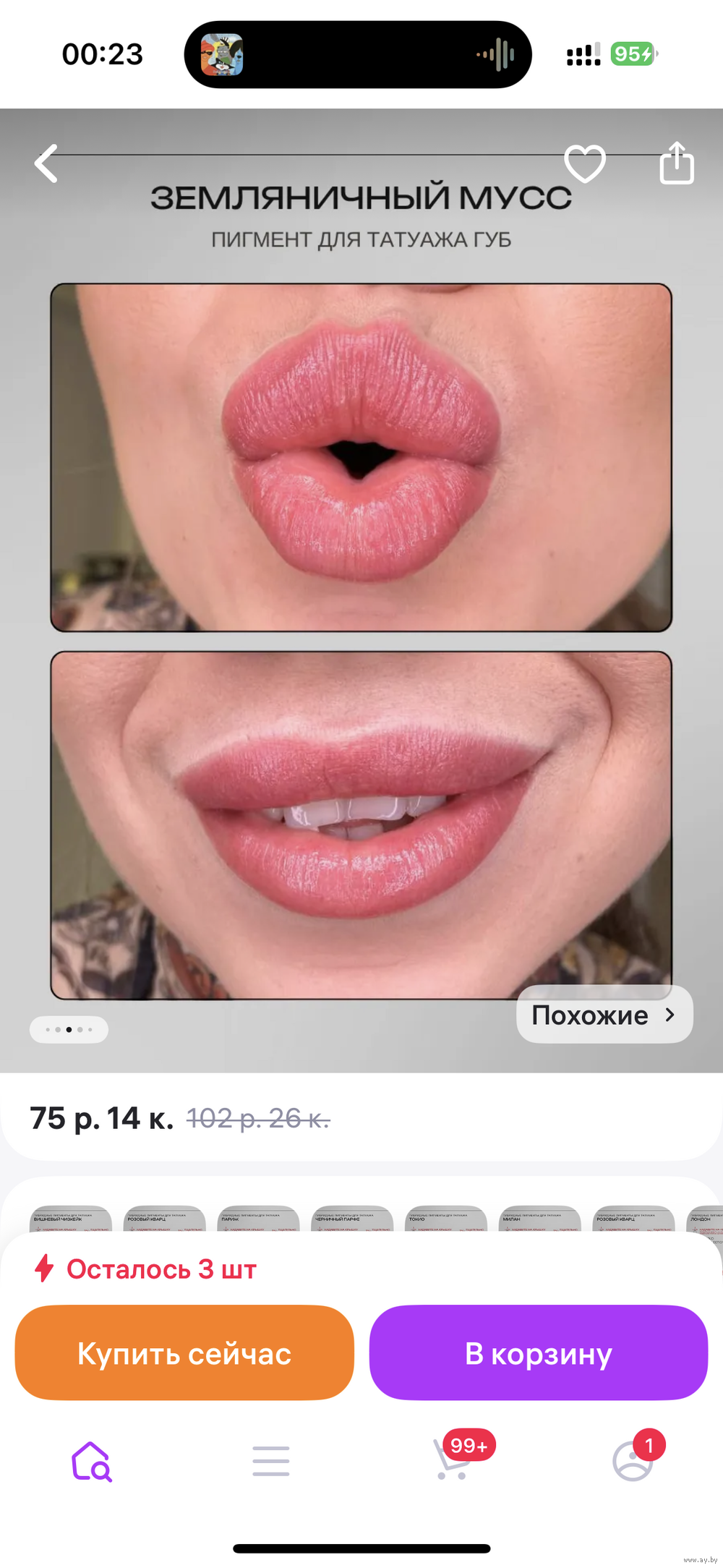The width and height of the screenshot is (723, 1568).
Task: Select the Париж pigment variant
Action: point(258,1219)
